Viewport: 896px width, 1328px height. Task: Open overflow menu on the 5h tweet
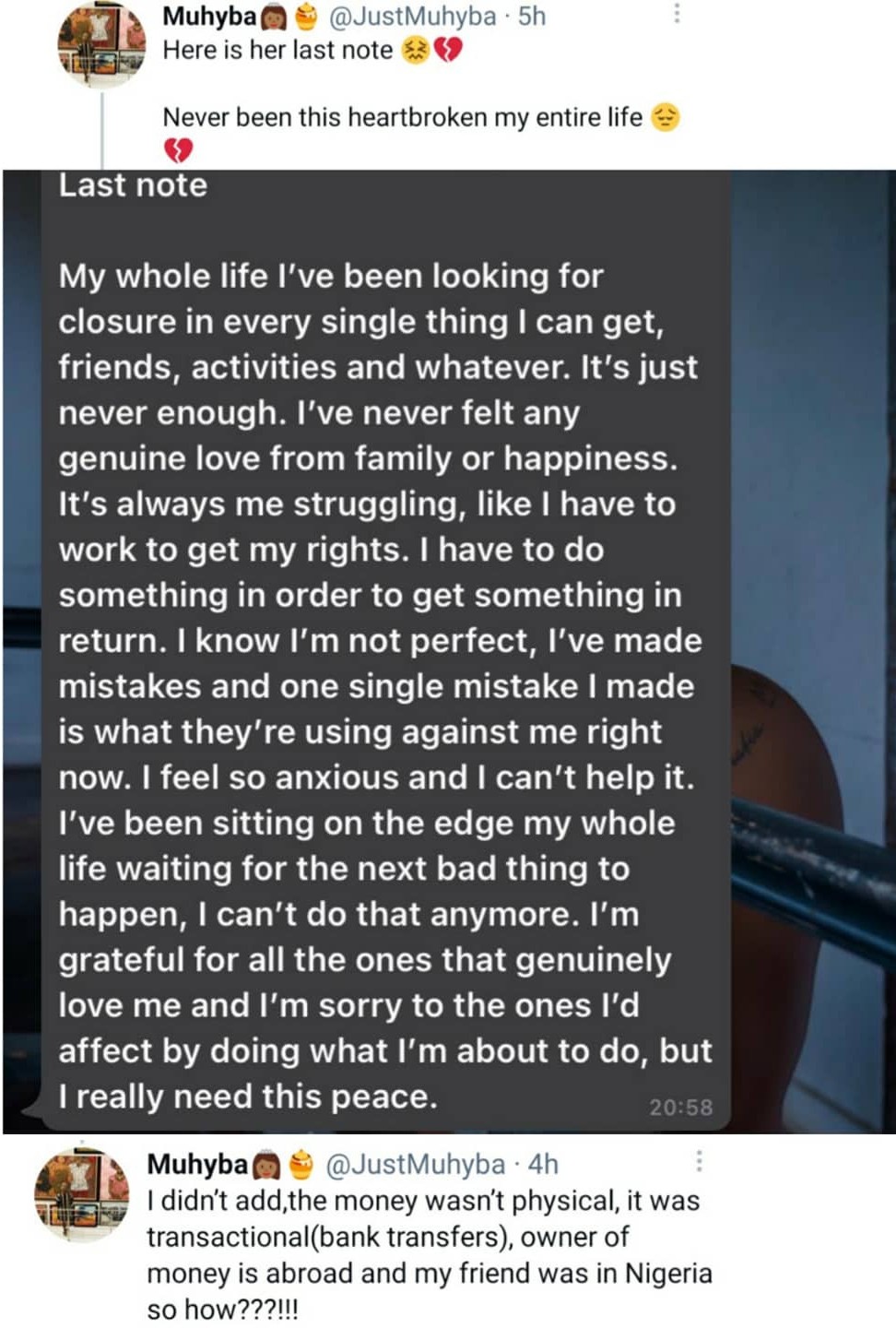pyautogui.click(x=677, y=15)
